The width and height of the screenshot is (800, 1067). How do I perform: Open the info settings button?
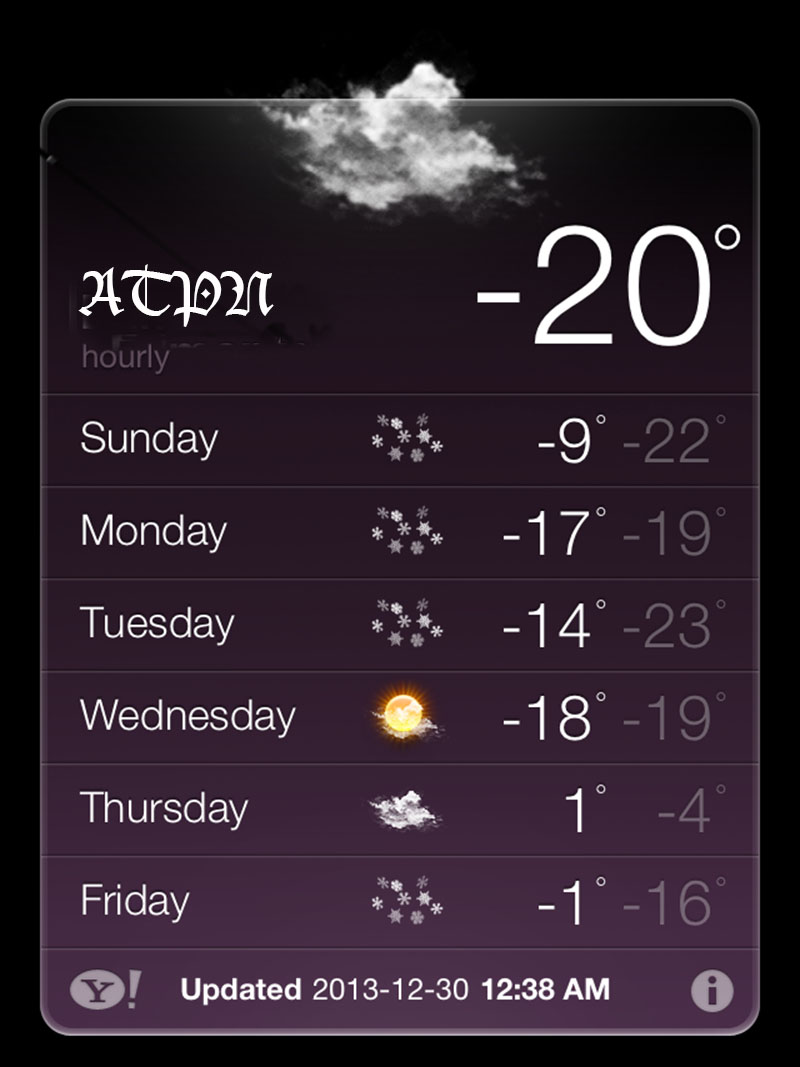tap(712, 991)
